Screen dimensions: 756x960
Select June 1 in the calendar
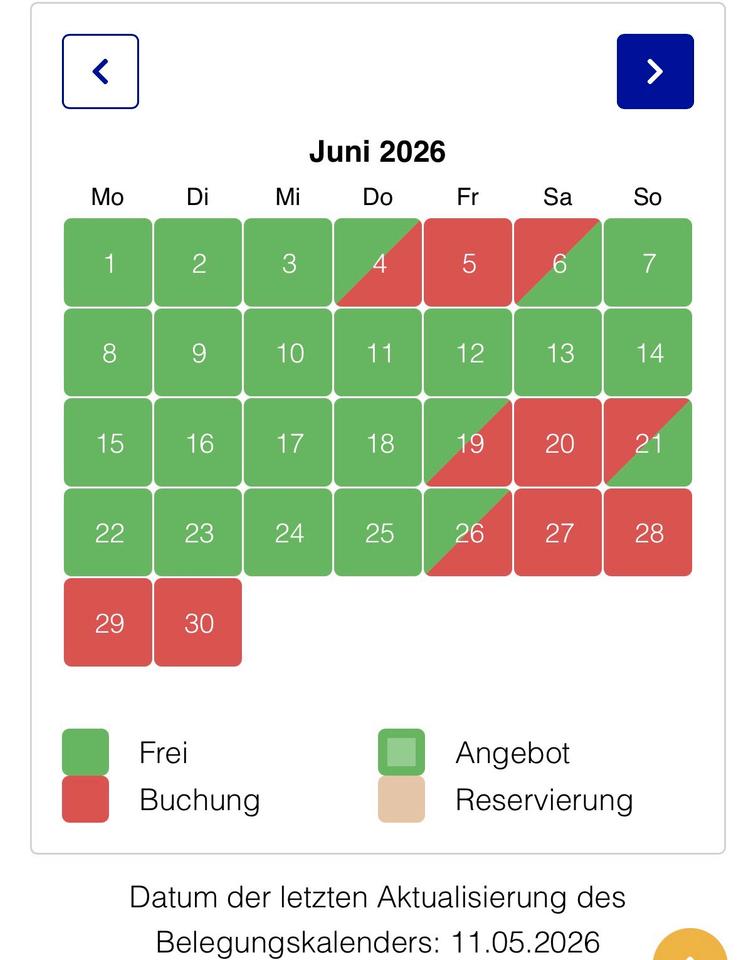point(108,262)
